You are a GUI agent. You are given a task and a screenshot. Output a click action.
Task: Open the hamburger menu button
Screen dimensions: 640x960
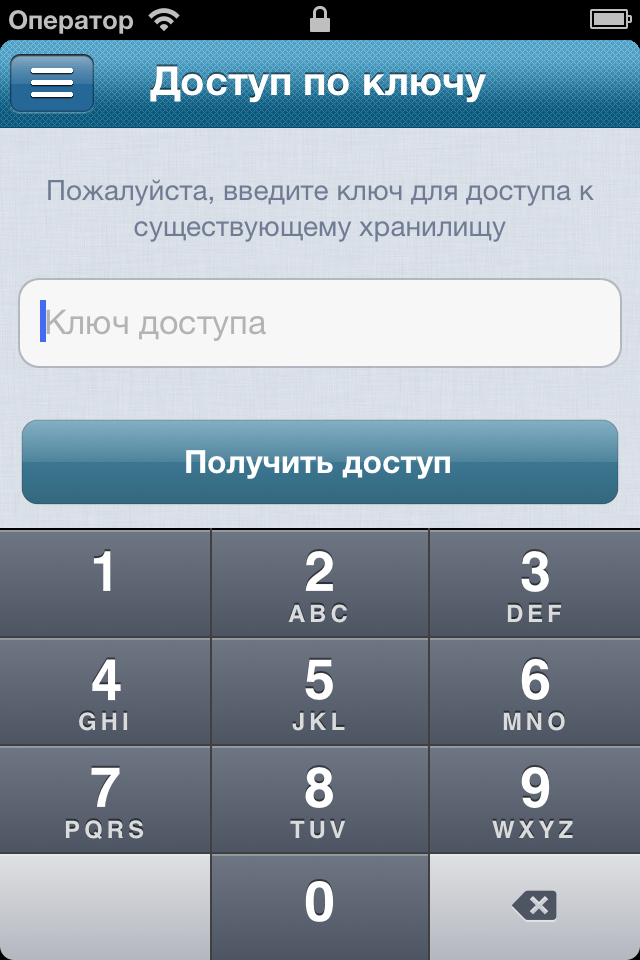52,83
